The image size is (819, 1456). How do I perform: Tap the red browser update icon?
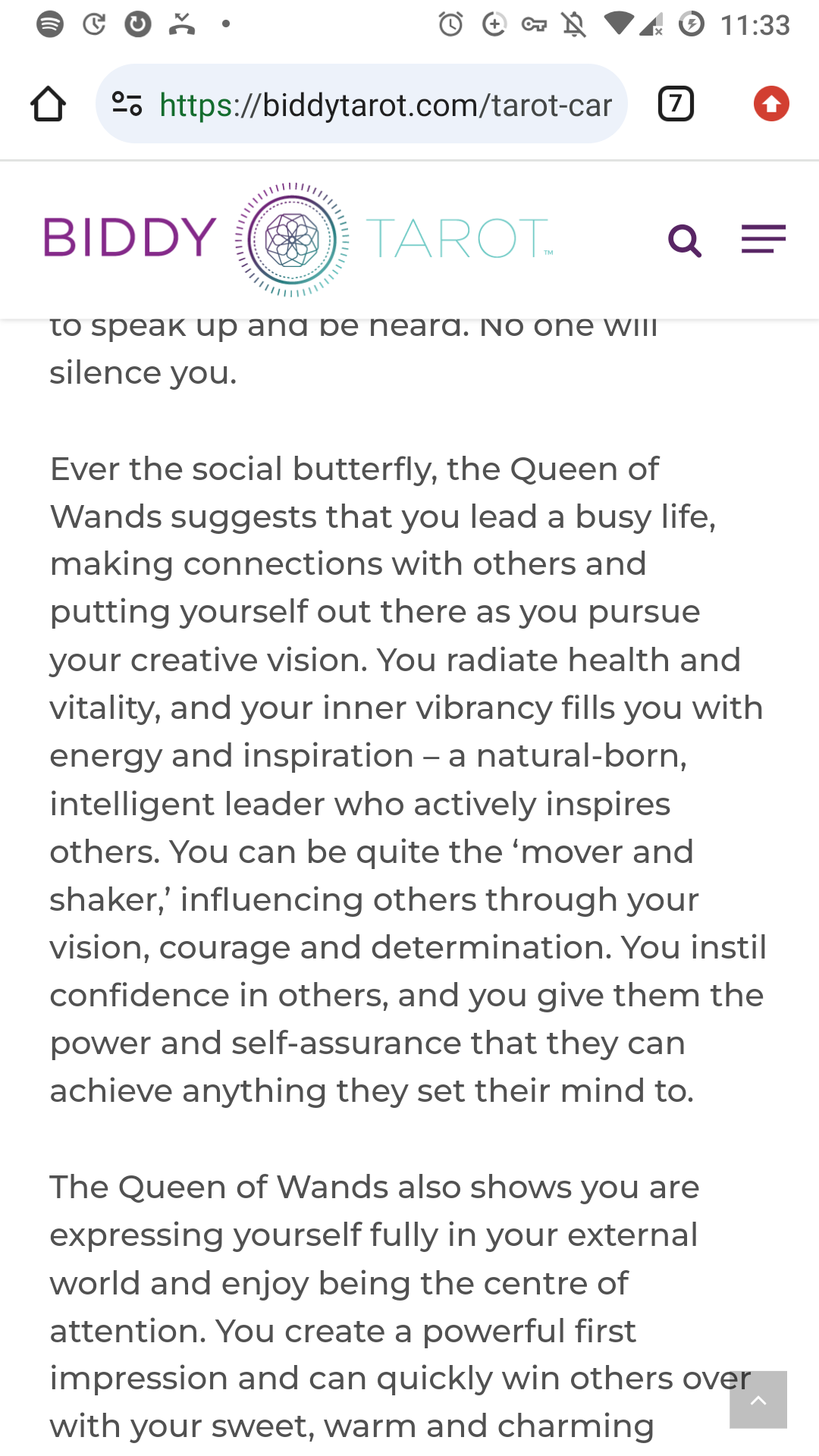pos(771,104)
